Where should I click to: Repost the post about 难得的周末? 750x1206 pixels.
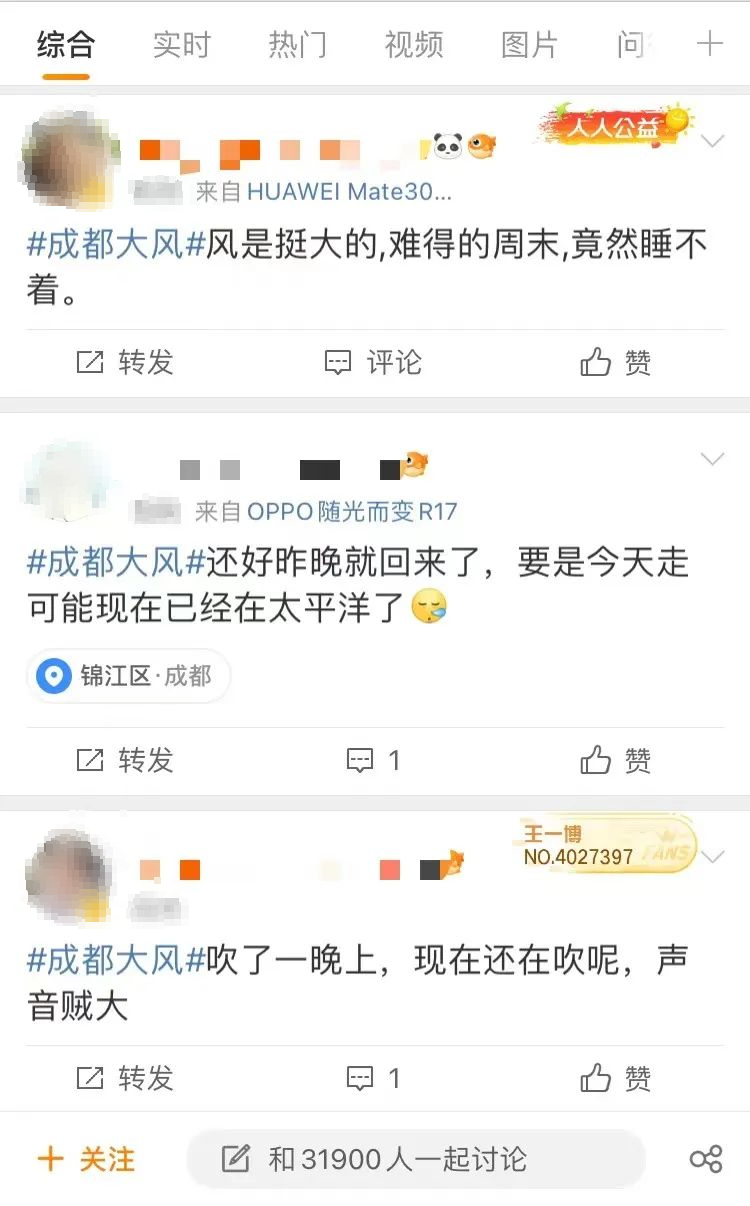tap(125, 362)
